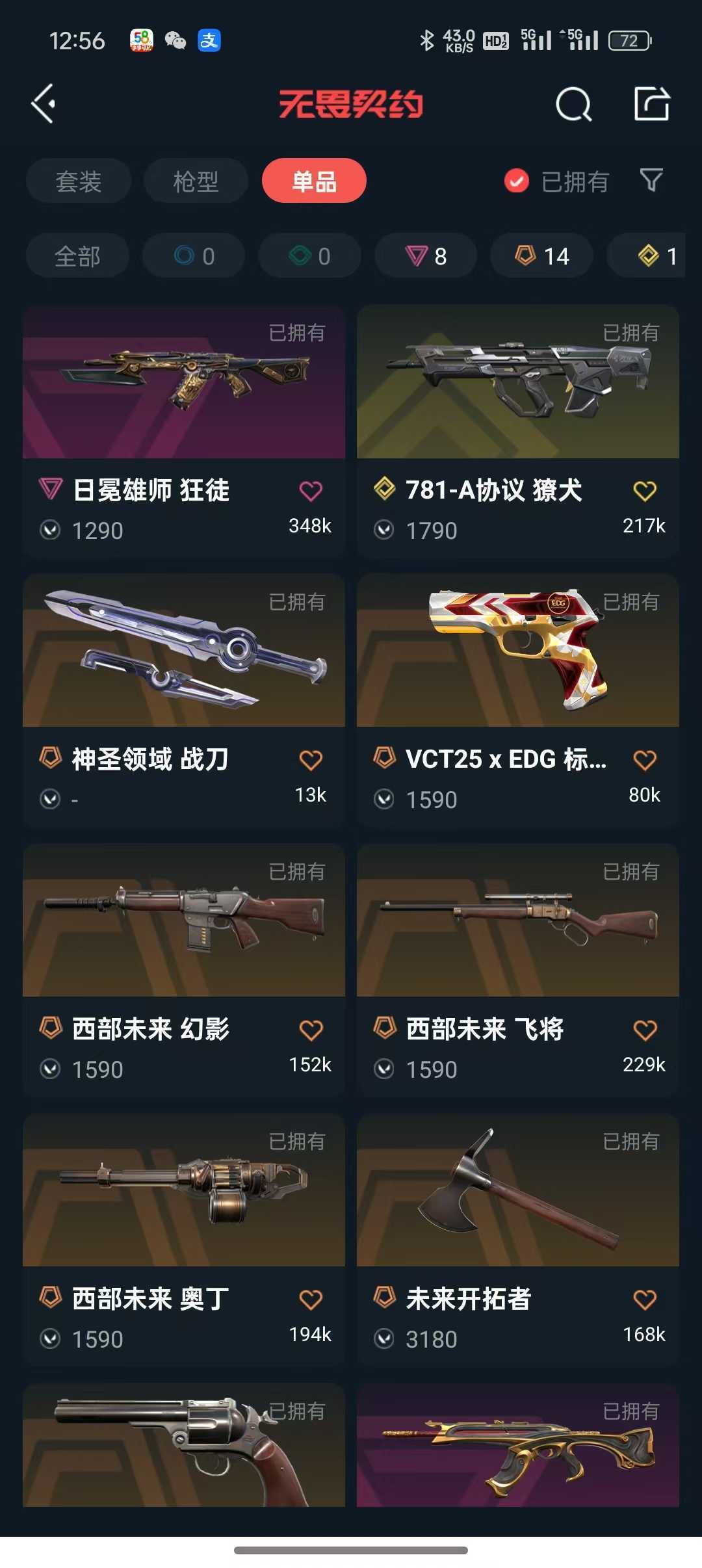Screen dimensions: 702x1568
Task: Filter by the orange tier chip showing 14
Action: [541, 256]
